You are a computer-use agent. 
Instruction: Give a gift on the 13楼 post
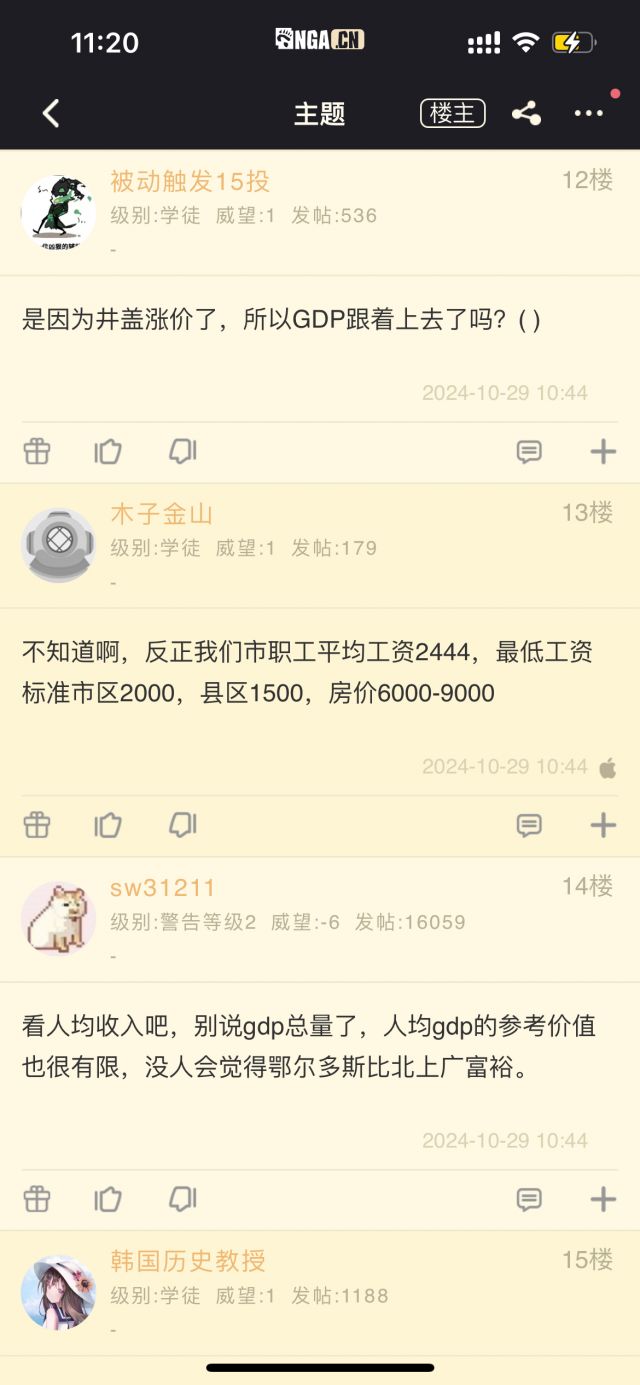point(37,825)
